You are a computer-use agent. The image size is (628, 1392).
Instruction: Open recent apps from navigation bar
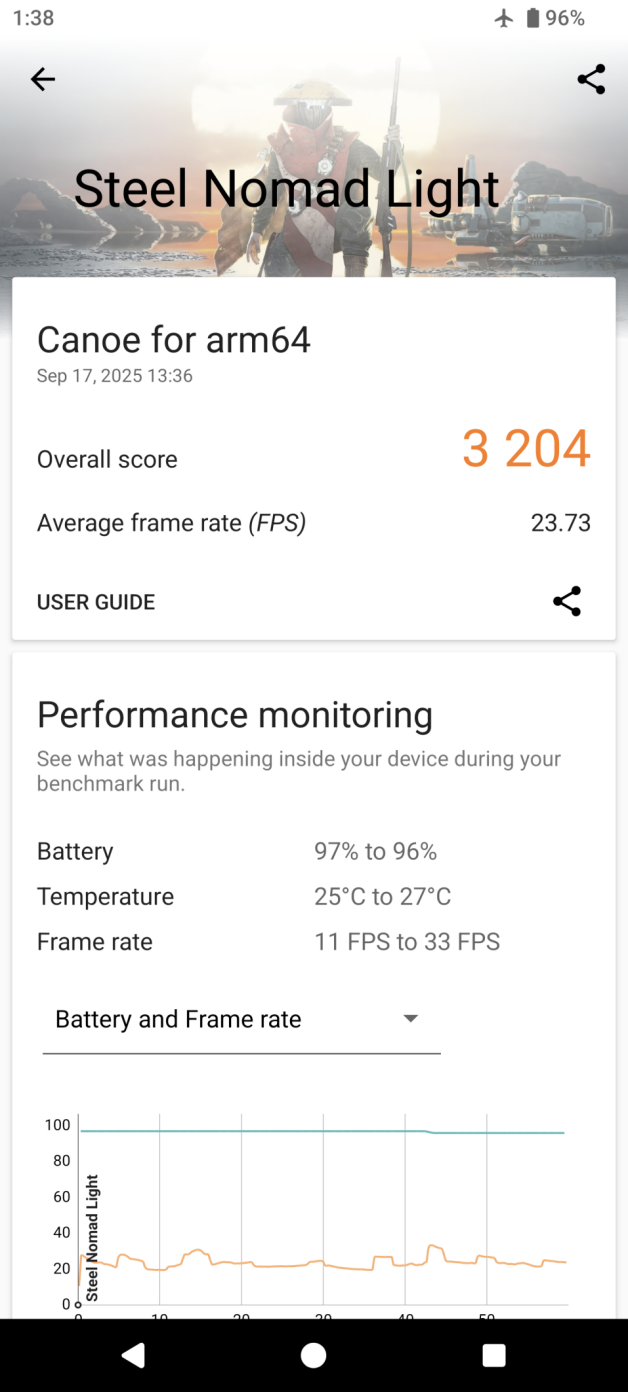494,1355
